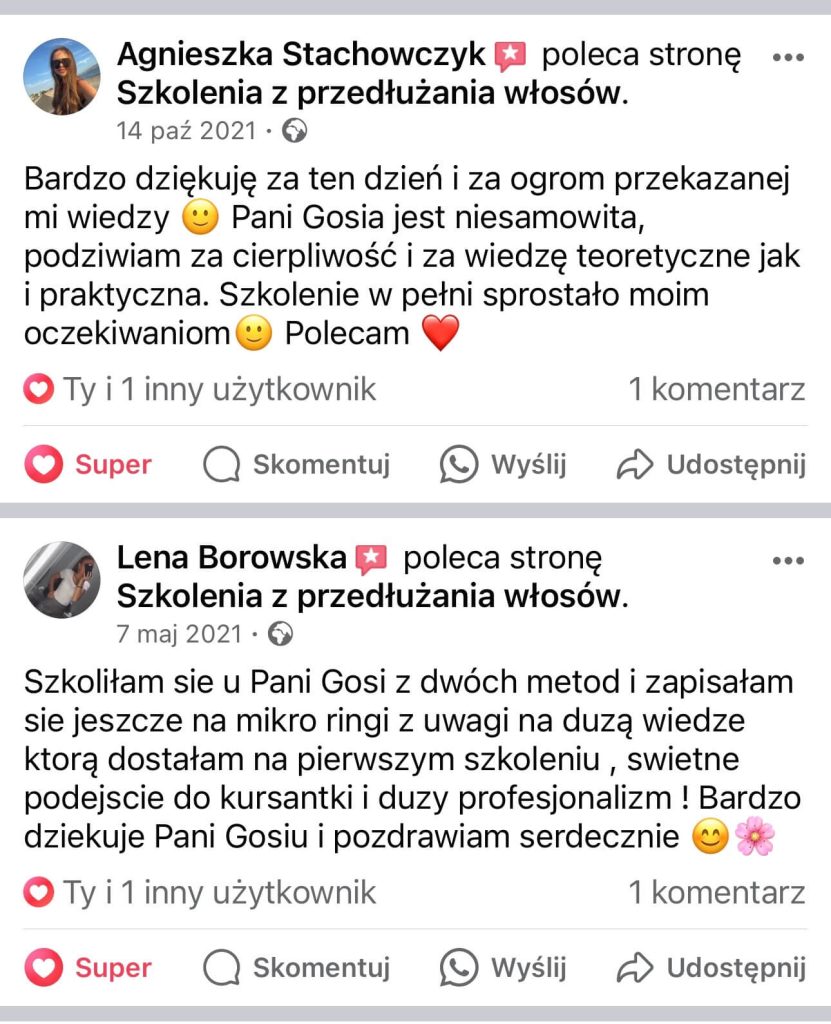Tap Wyślij under Agnieszka's review
Image resolution: width=831 pixels, height=1024 pixels.
(x=504, y=465)
